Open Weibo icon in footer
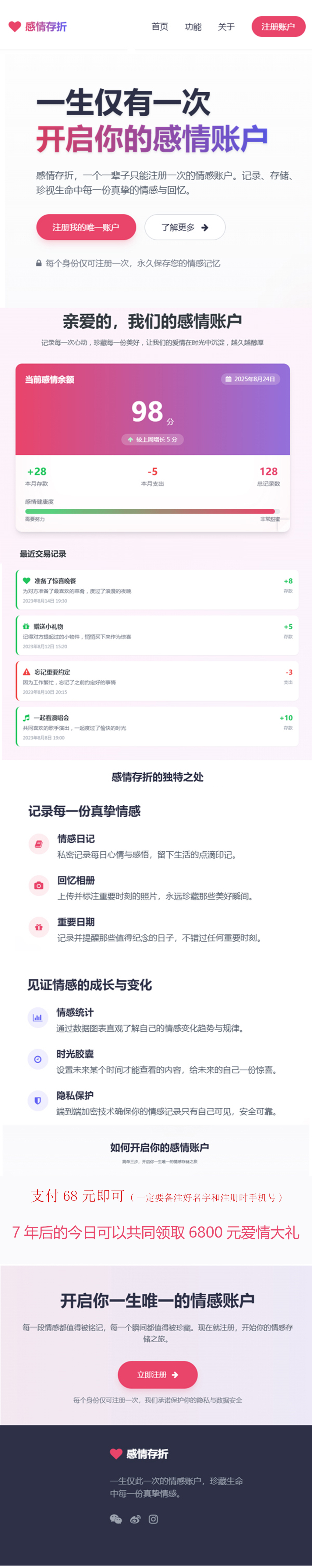Viewport: 312px width, 1568px height. click(x=135, y=1519)
